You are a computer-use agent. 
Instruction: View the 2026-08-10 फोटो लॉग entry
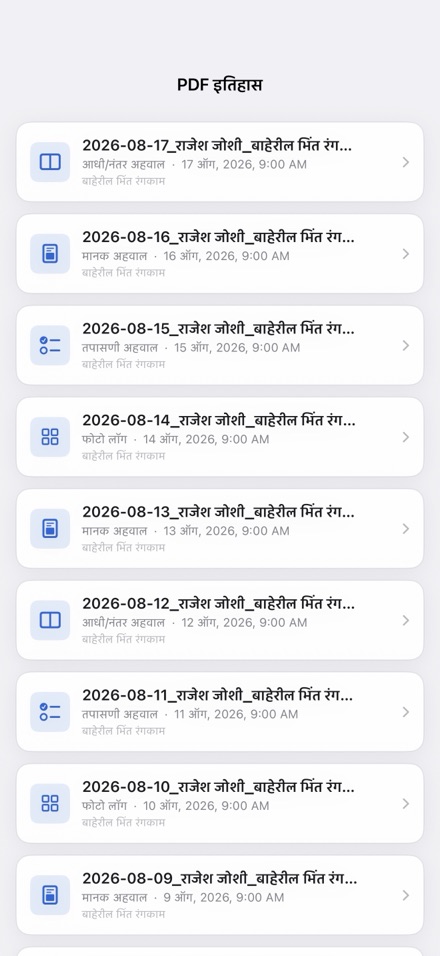click(219, 804)
